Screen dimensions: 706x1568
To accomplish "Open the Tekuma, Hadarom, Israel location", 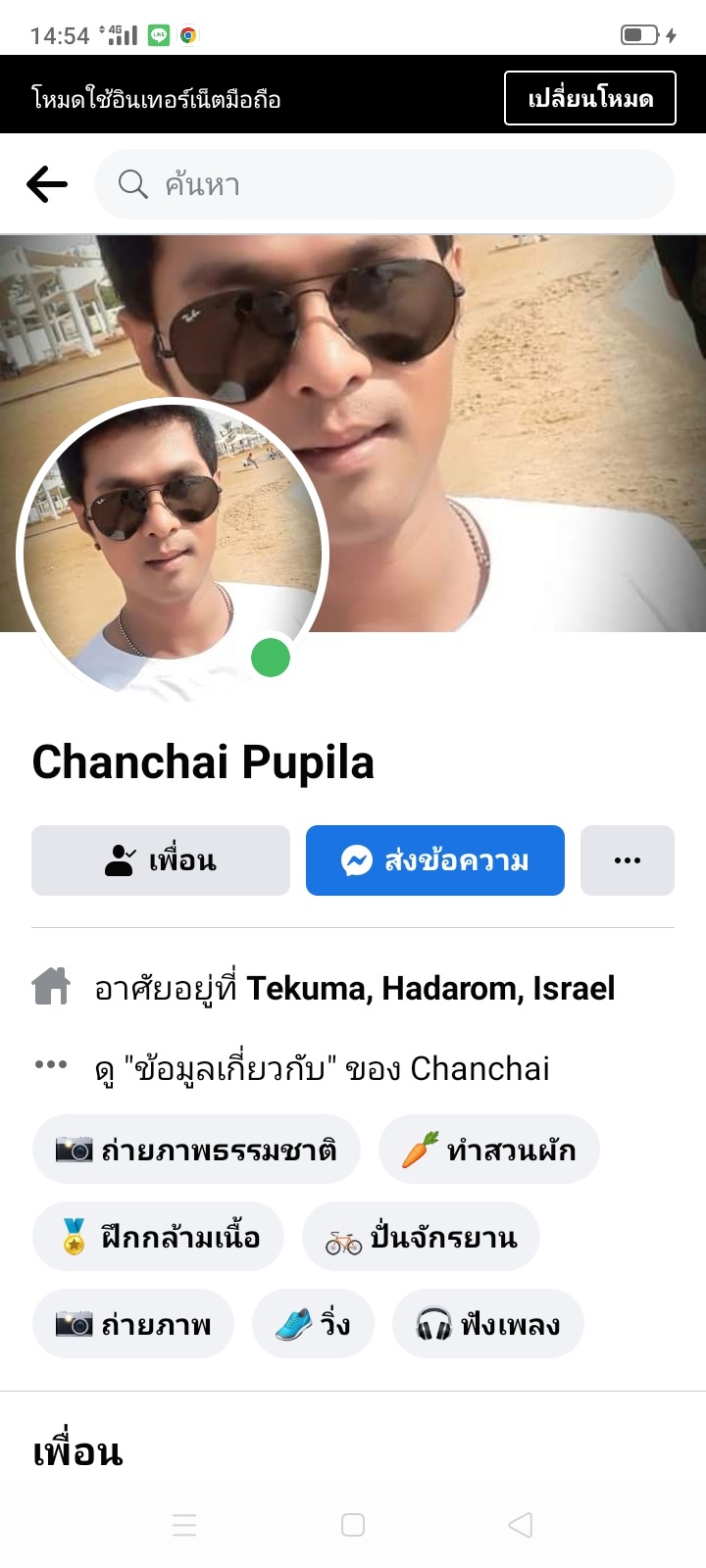I will pyautogui.click(x=429, y=988).
